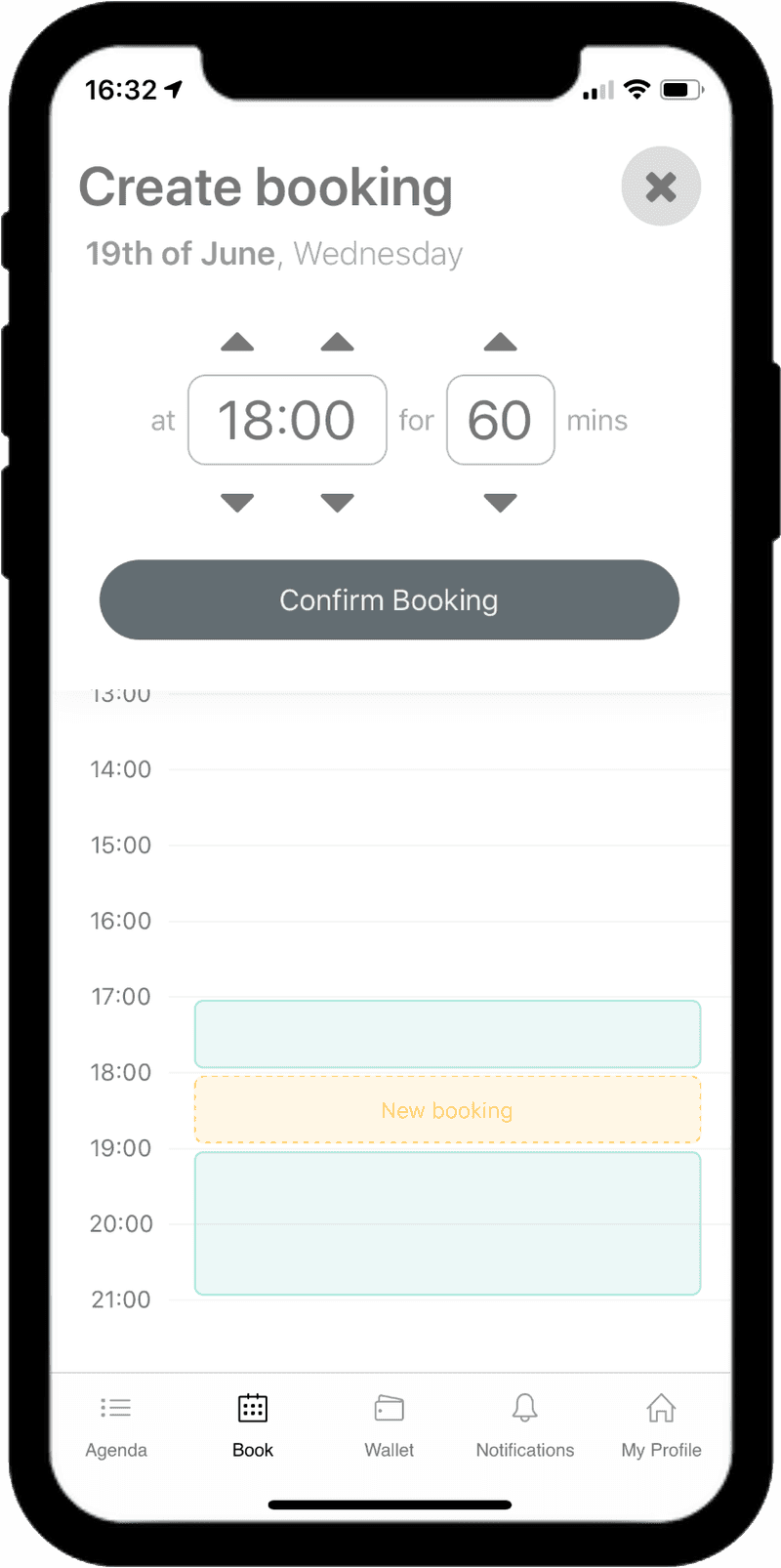Increase the booking duration in mins
Screen dimensions: 781x1568
coord(500,342)
